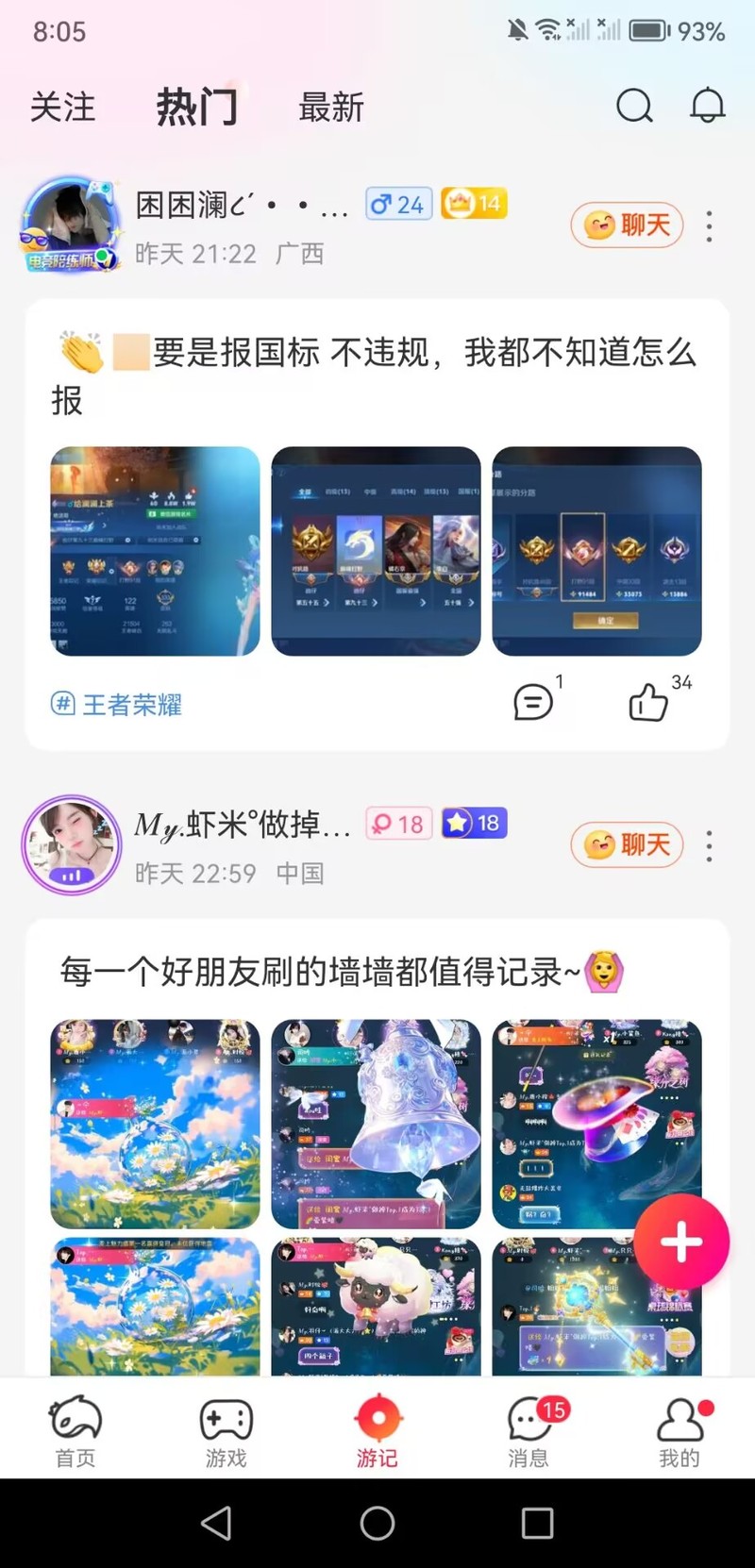Comment on 困困澜's post
Screen dimensions: 755x1568
533,702
